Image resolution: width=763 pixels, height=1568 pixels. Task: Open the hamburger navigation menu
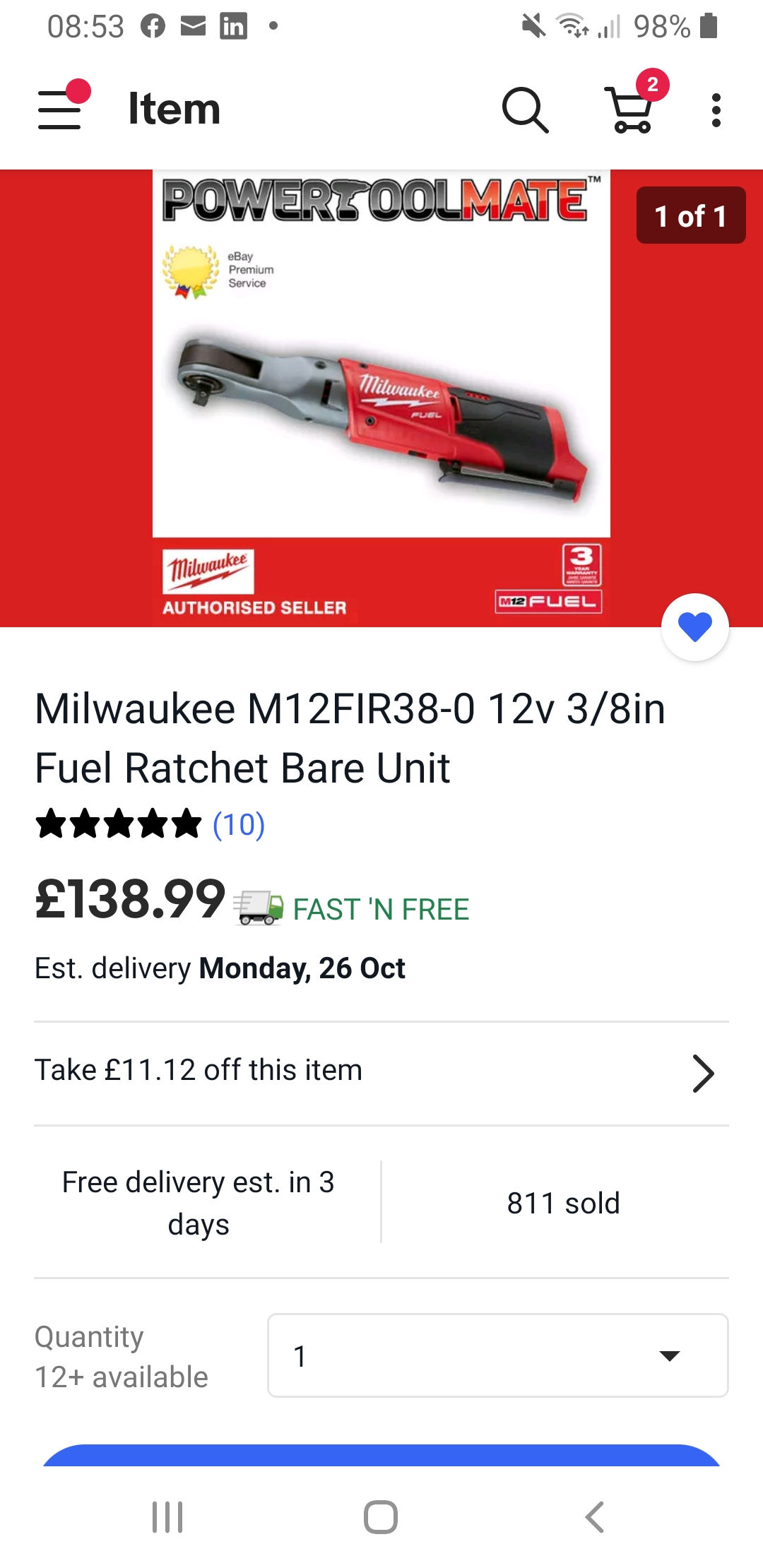[60, 109]
